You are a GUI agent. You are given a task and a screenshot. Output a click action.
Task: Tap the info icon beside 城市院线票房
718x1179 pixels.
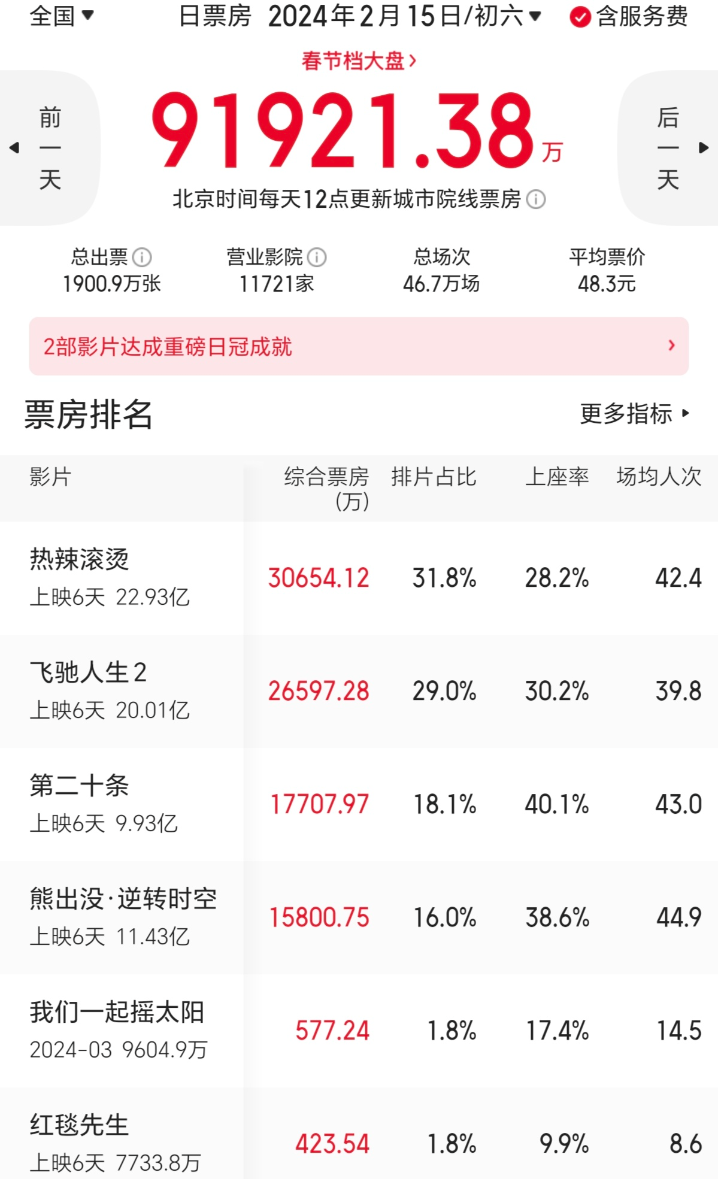[536, 199]
